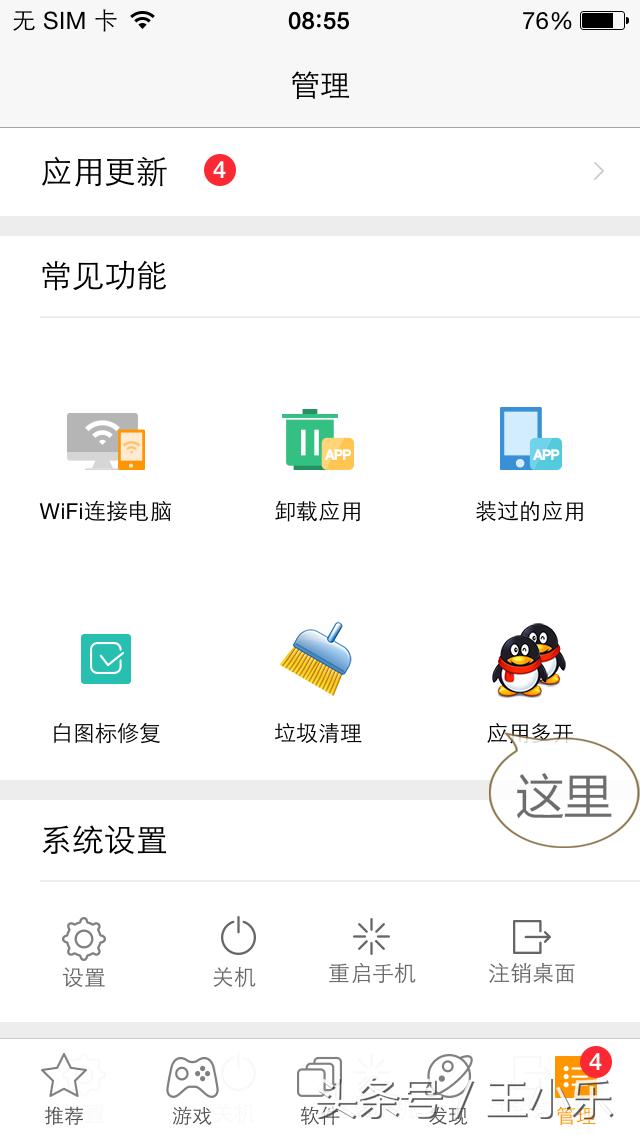Image resolution: width=640 pixels, height=1136 pixels.
Task: View 装过的应用 list
Action: tap(530, 464)
